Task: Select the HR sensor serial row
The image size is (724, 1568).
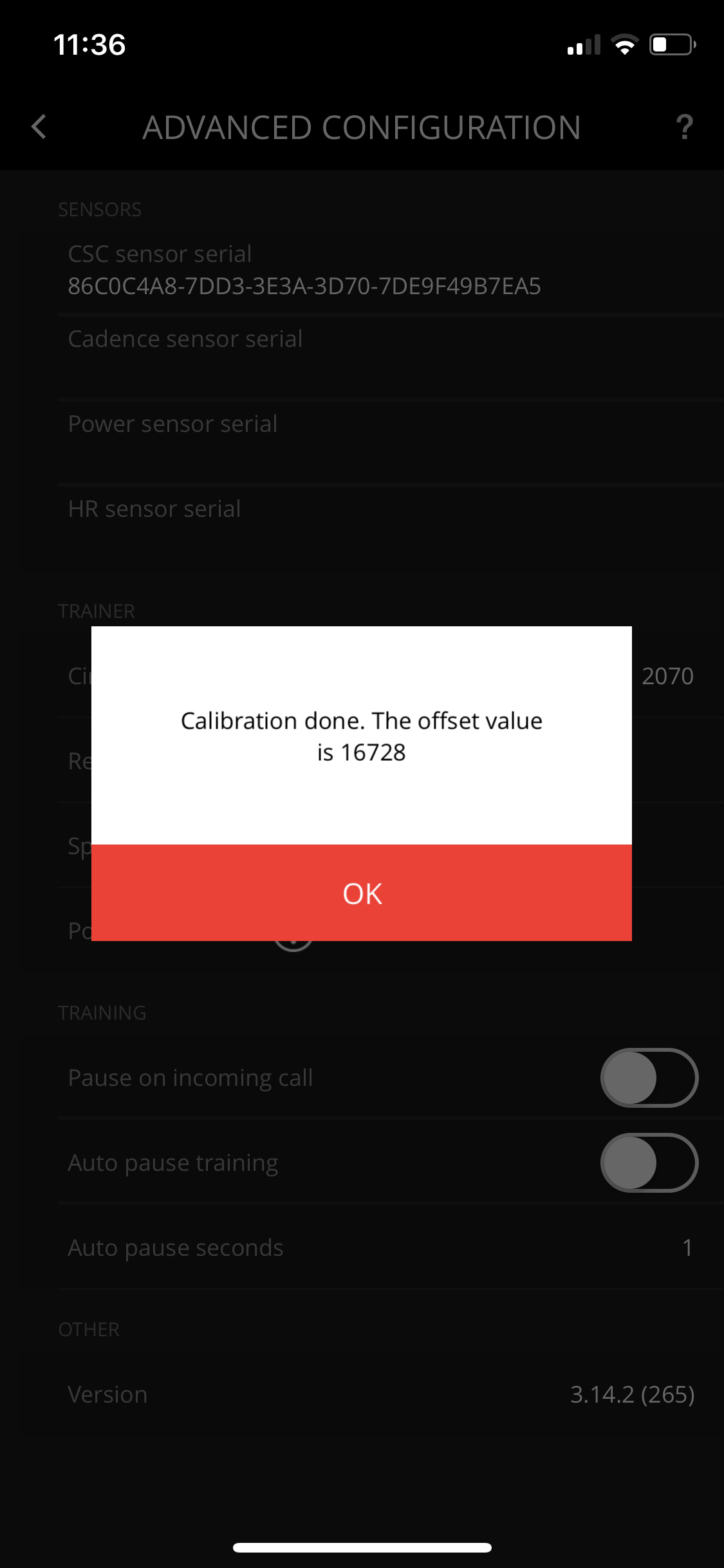Action: click(x=391, y=527)
